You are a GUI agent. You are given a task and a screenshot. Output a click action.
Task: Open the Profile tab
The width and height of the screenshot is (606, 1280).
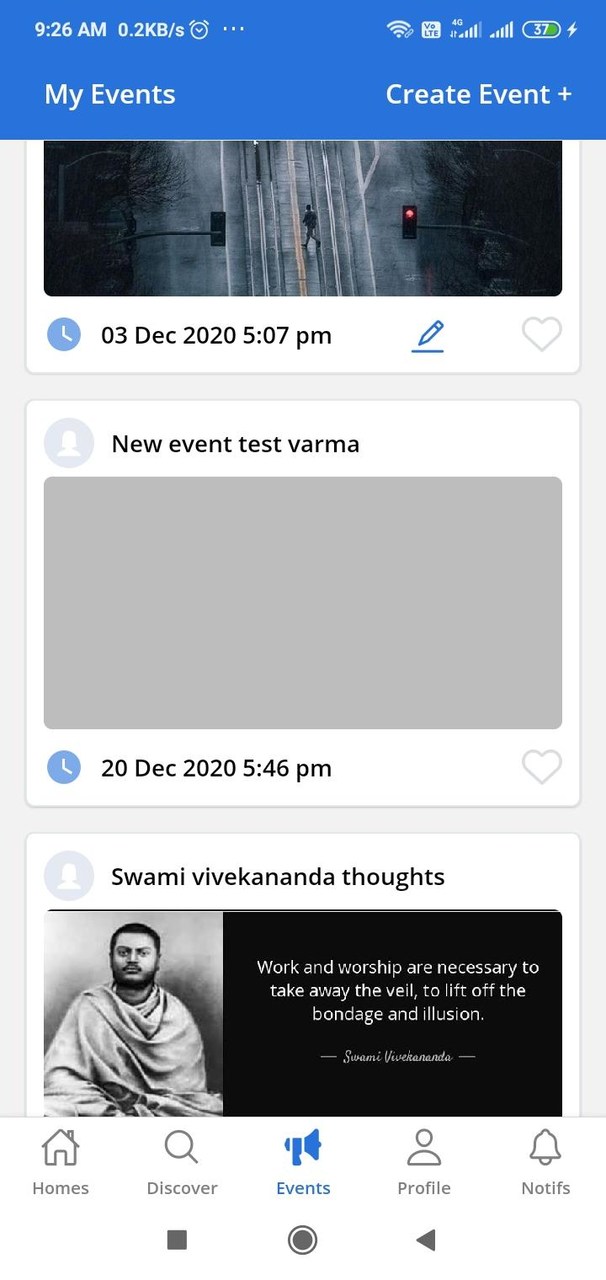424,1162
